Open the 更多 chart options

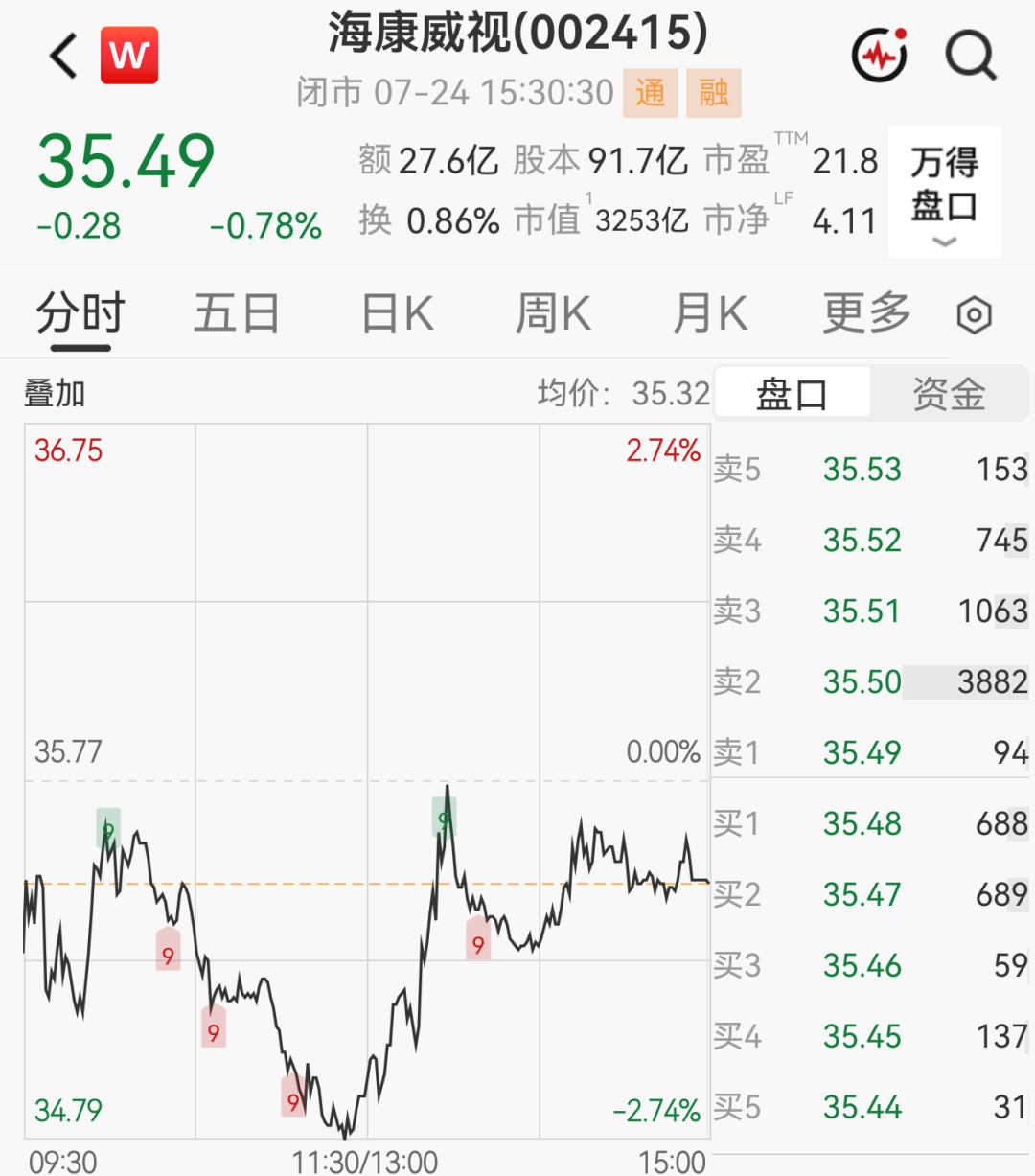(866, 313)
